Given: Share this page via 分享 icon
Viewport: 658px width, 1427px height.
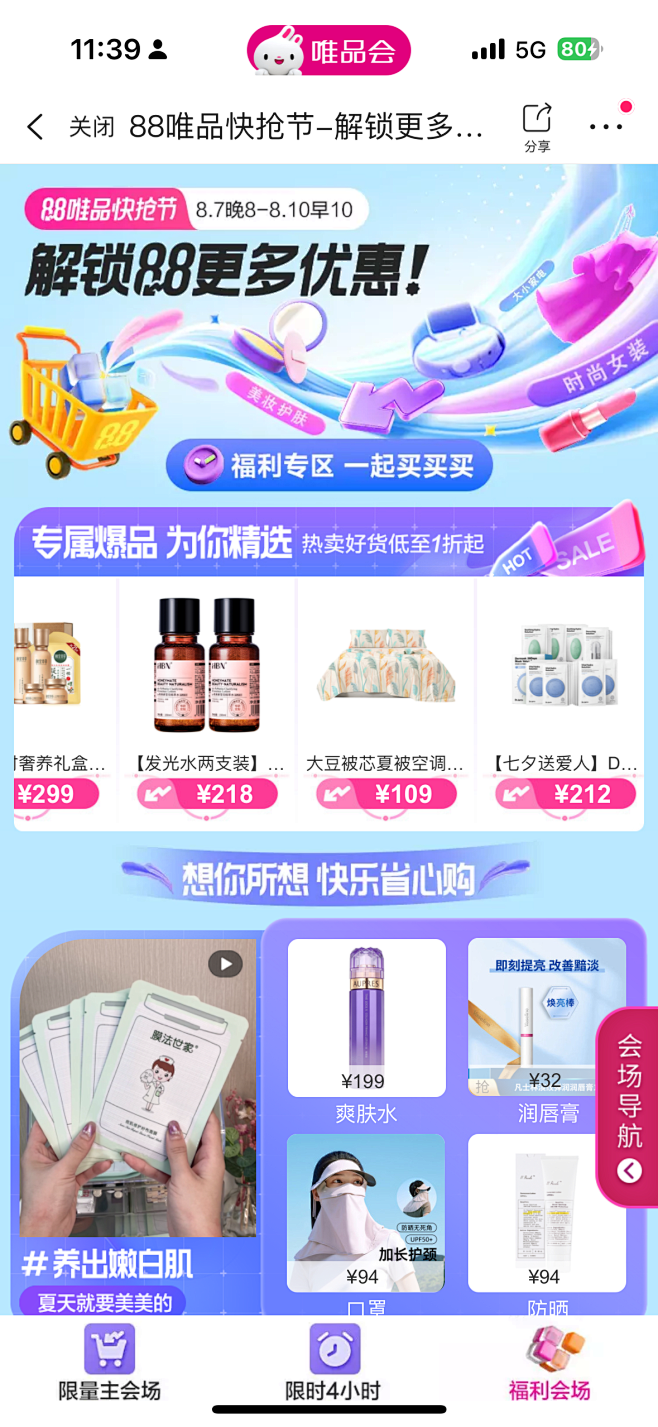Looking at the screenshot, I should (537, 128).
